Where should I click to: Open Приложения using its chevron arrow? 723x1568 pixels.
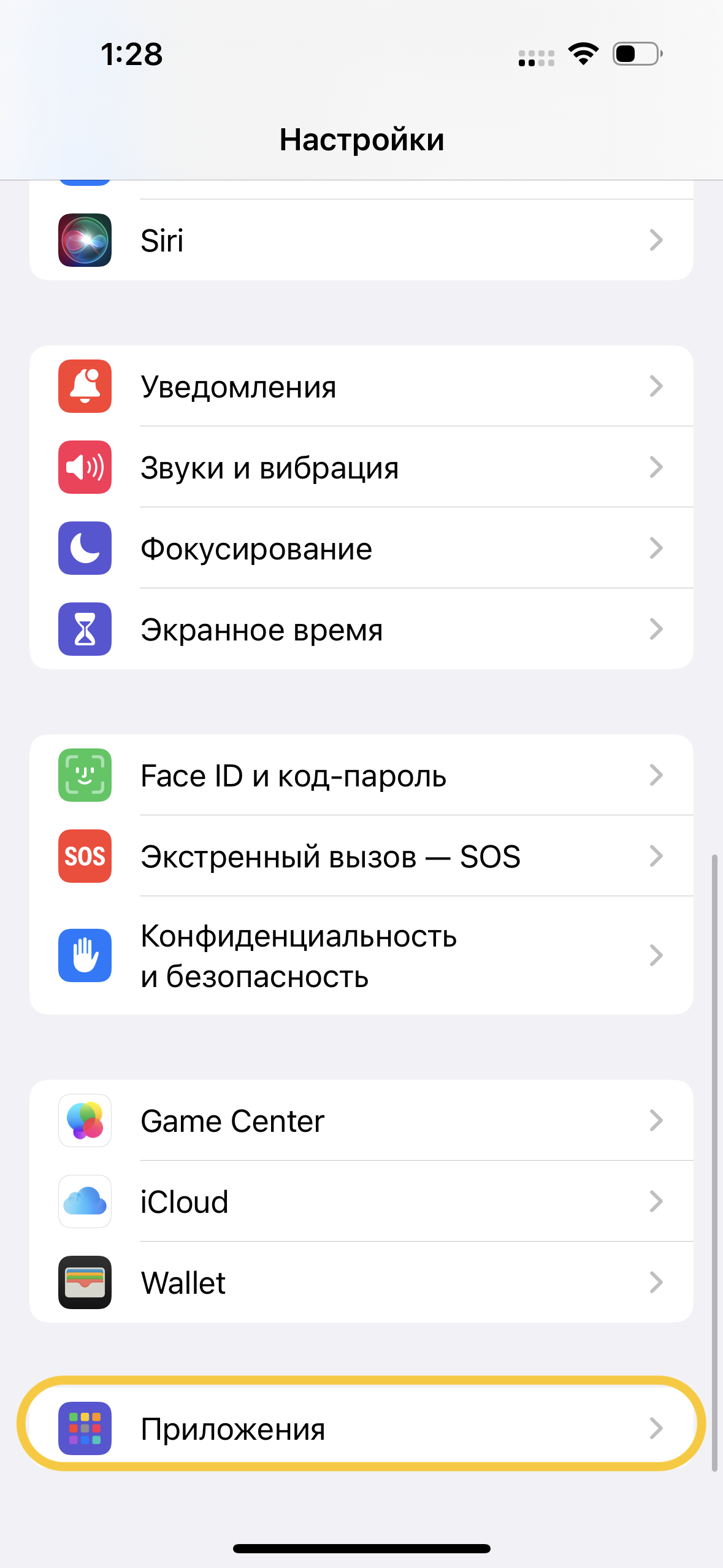click(x=656, y=1429)
